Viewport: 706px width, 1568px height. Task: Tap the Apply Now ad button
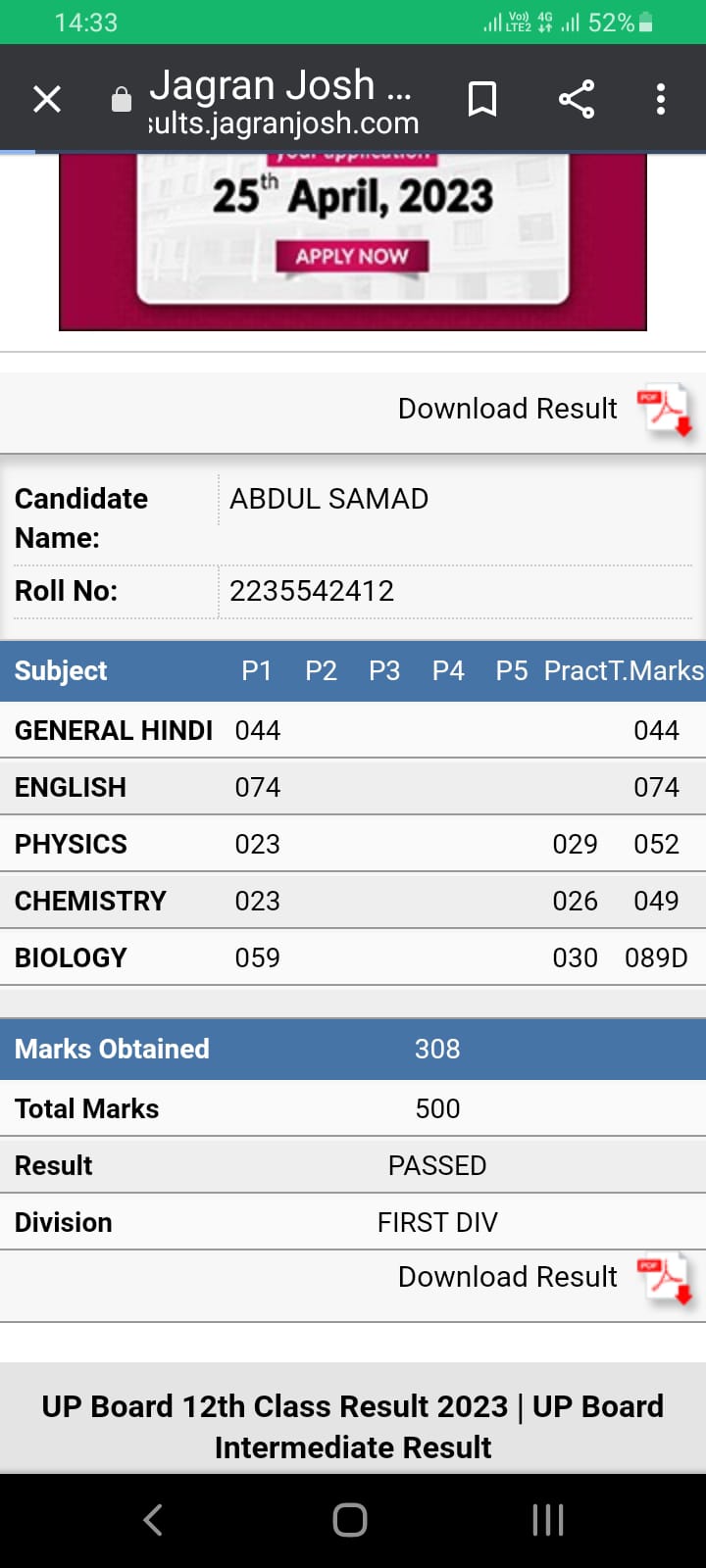click(x=351, y=257)
